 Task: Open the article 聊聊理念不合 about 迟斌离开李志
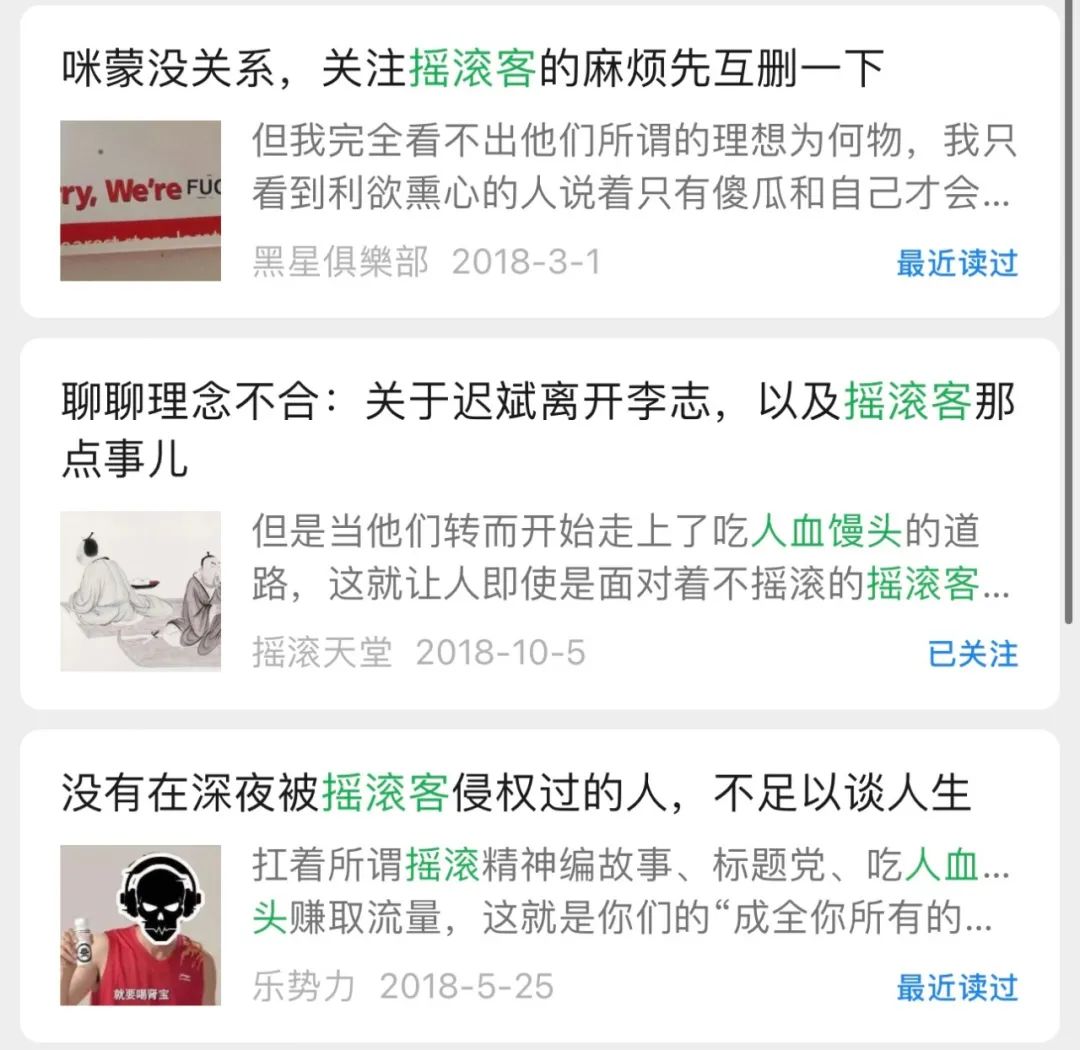coord(538,403)
